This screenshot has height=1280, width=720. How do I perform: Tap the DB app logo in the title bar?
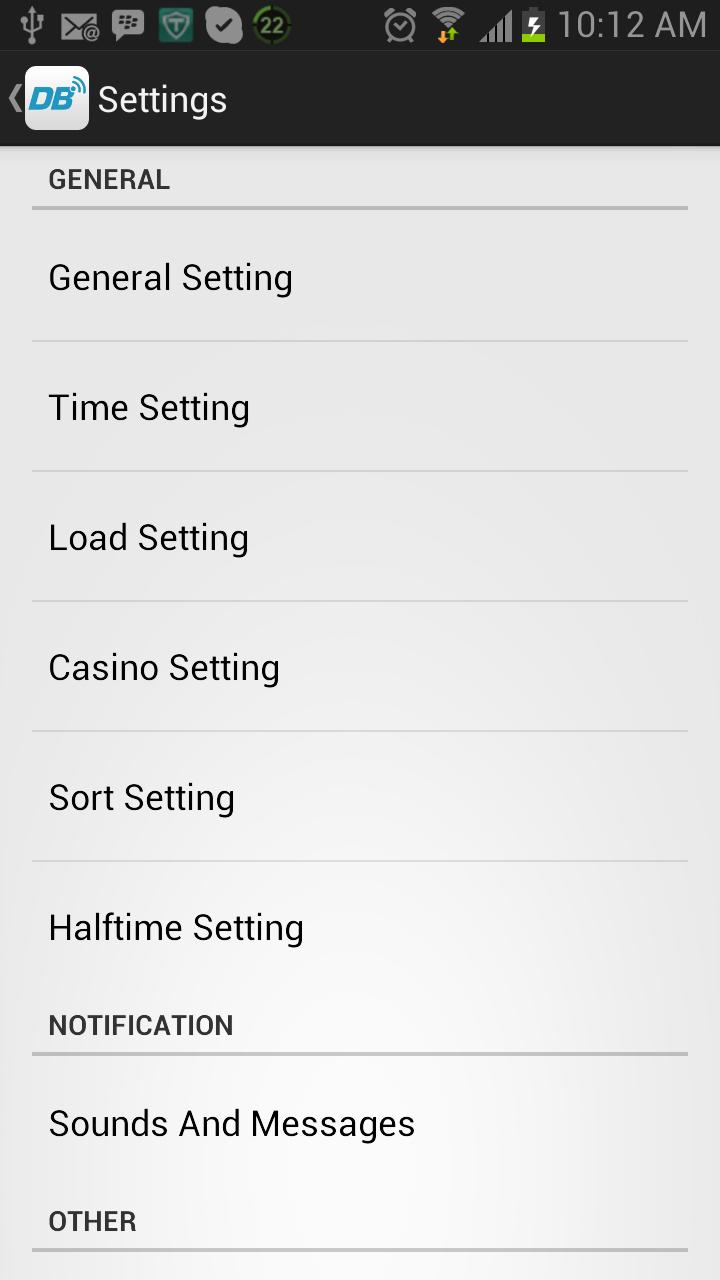click(57, 98)
